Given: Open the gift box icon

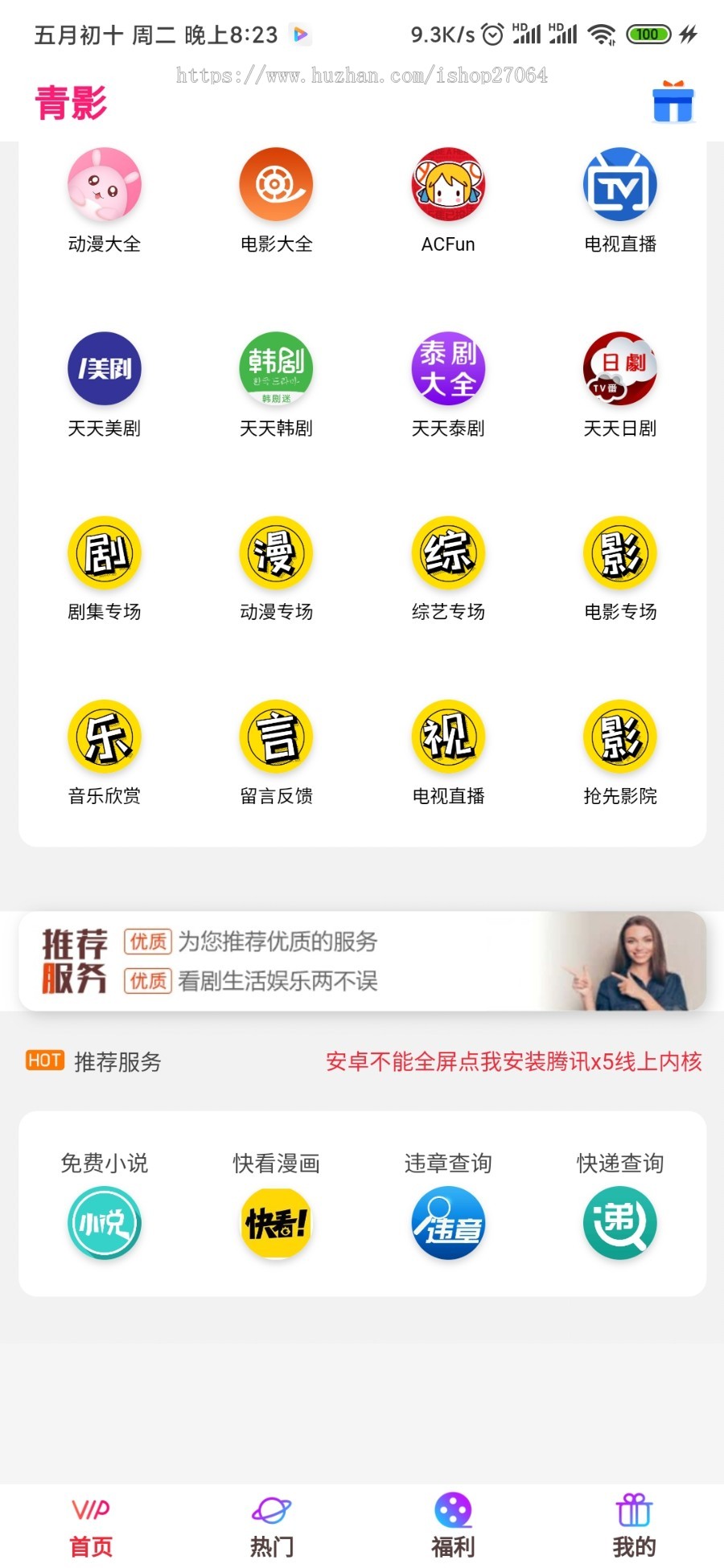Looking at the screenshot, I should (673, 102).
